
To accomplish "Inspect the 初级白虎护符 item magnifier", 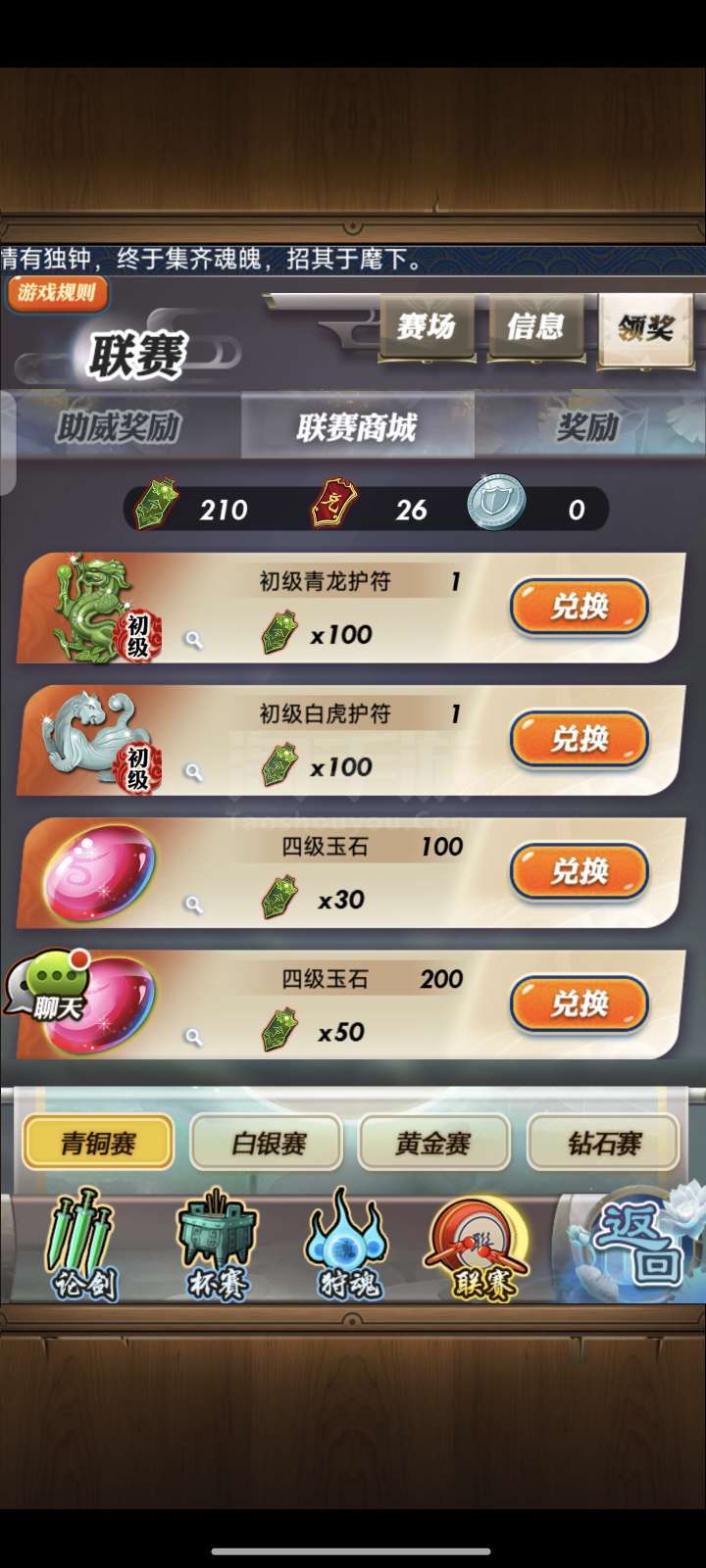I will (x=194, y=772).
